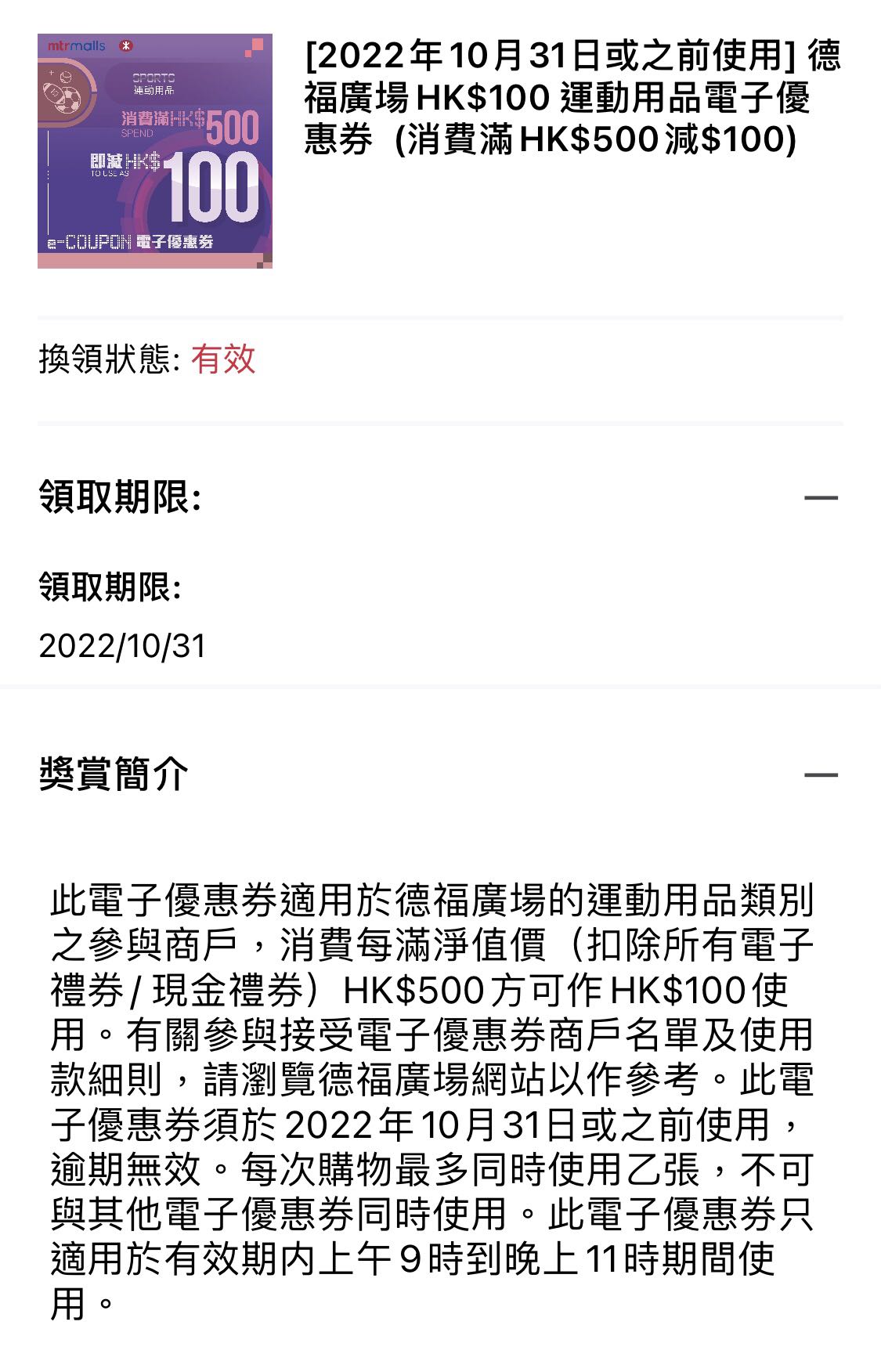Click the mtrmalls logo on the coupon

pos(74,46)
